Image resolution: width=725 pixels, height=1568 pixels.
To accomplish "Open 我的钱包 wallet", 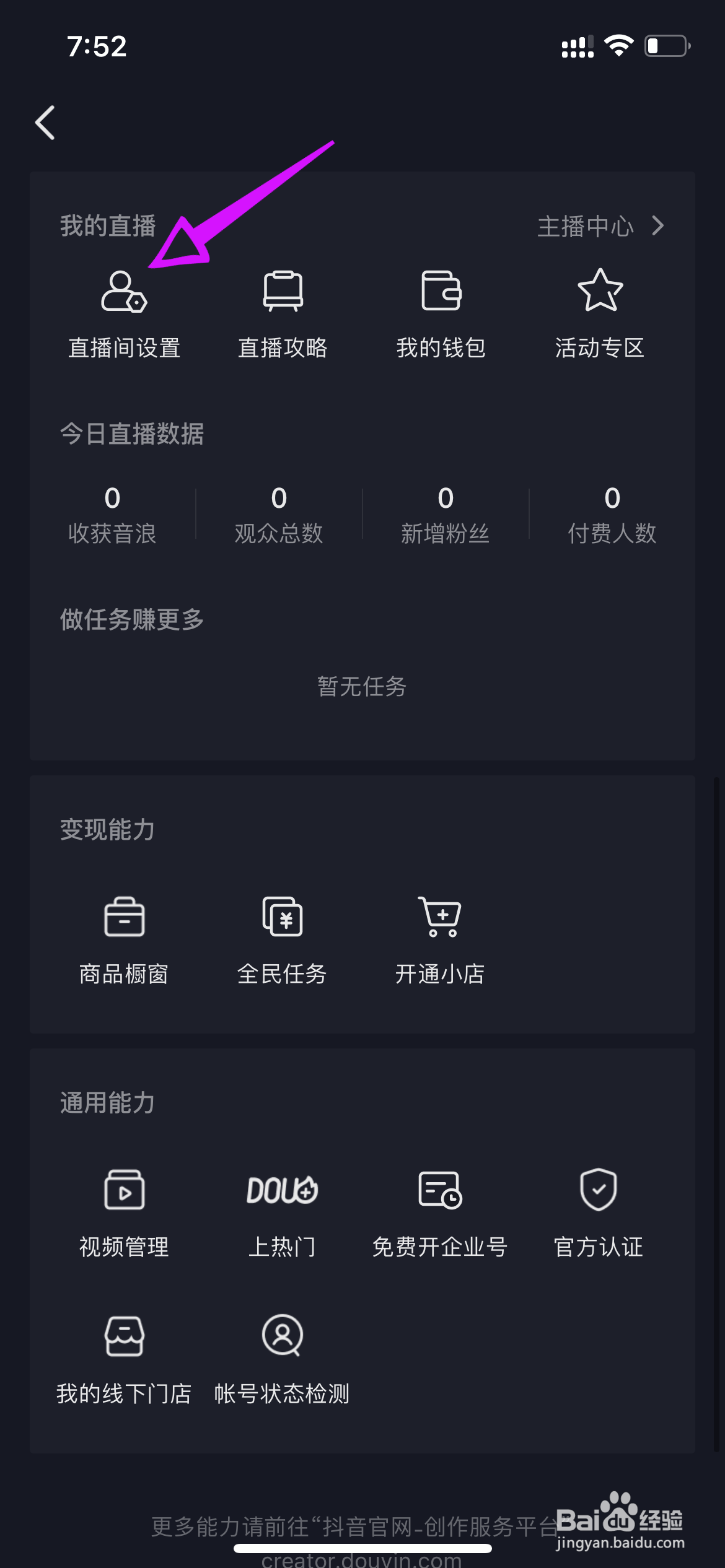I will (x=441, y=315).
